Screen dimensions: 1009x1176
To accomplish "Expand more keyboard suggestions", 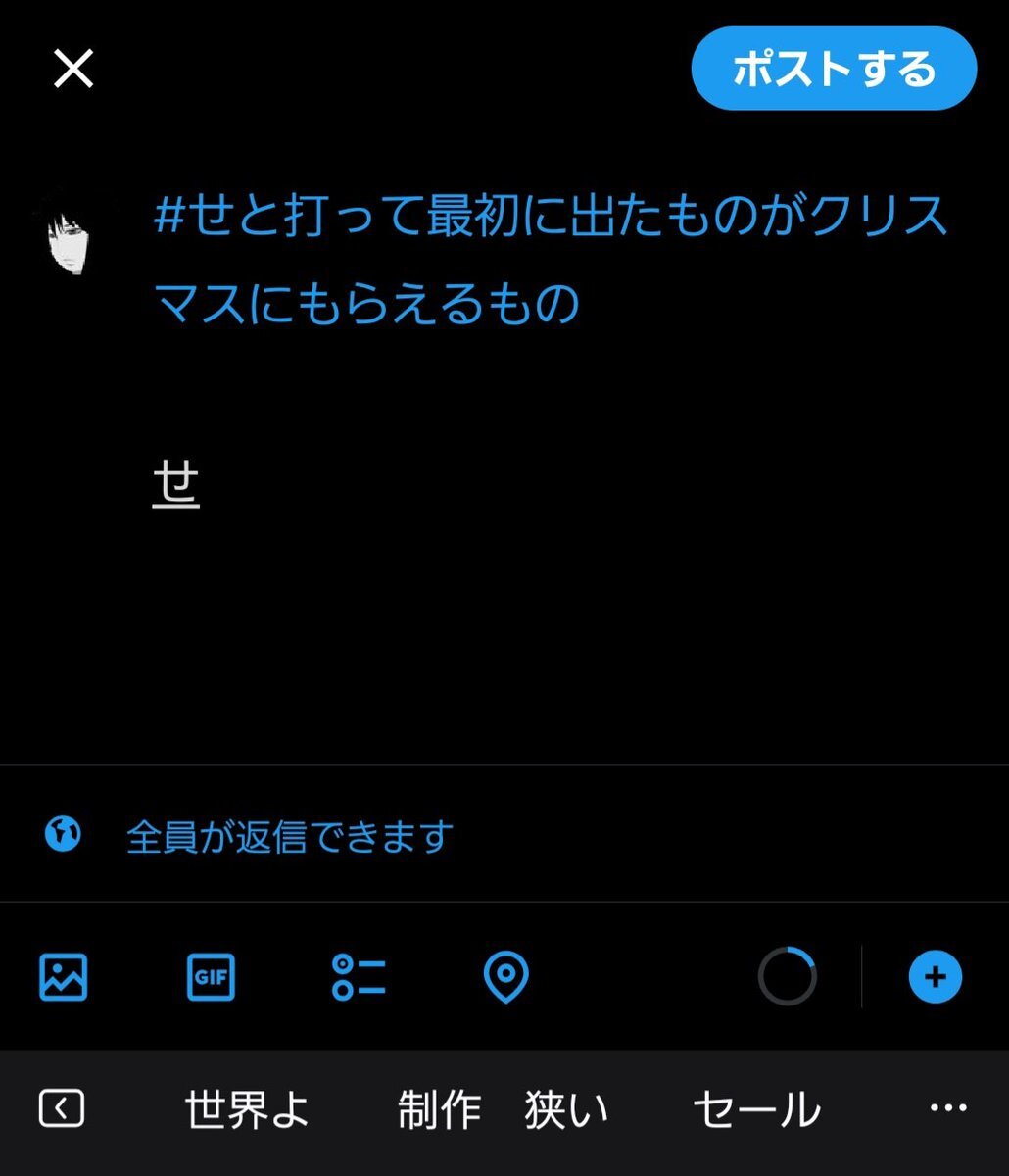I will click(947, 1109).
